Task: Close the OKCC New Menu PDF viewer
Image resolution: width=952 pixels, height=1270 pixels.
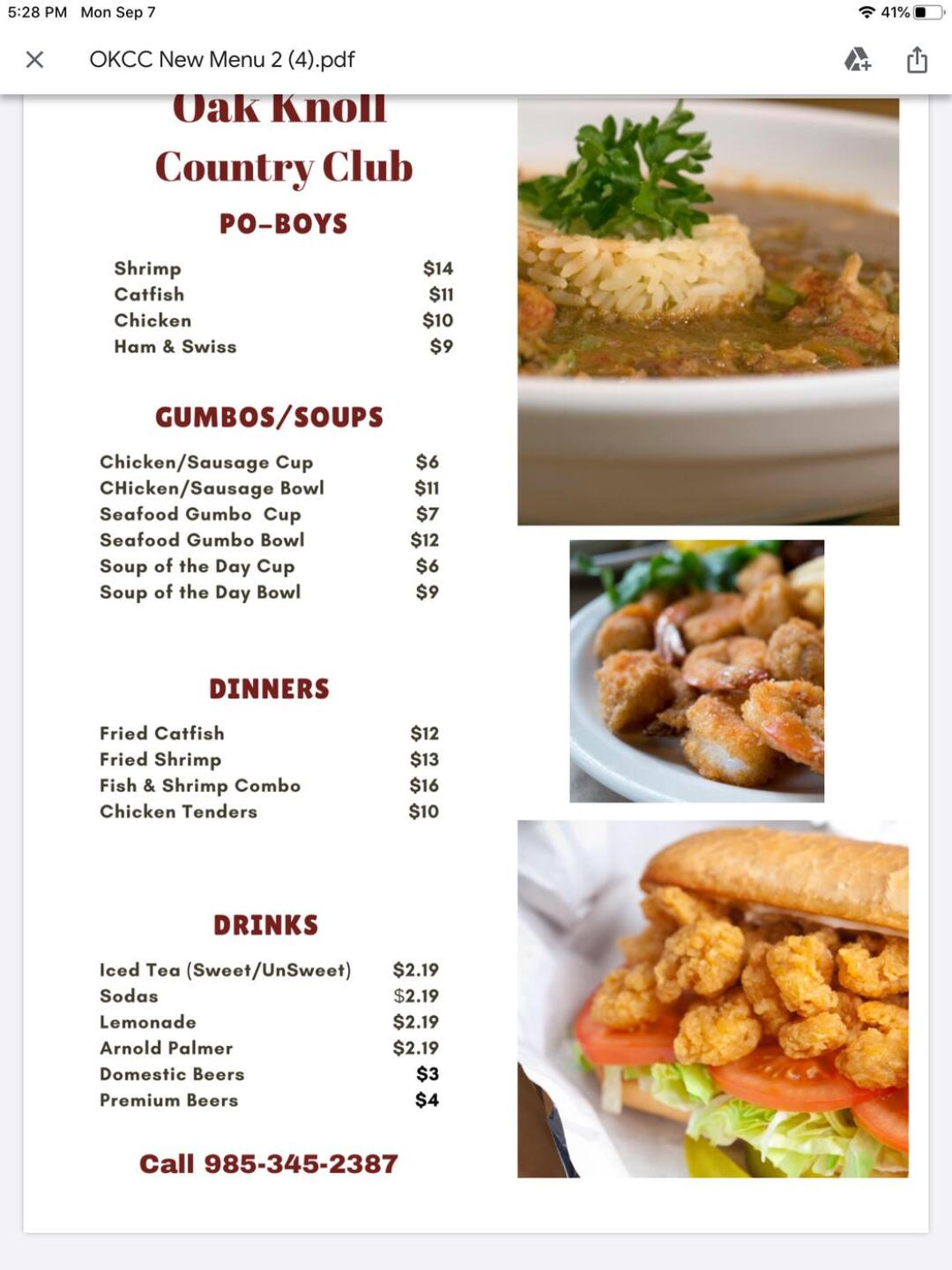Action: pyautogui.click(x=35, y=60)
